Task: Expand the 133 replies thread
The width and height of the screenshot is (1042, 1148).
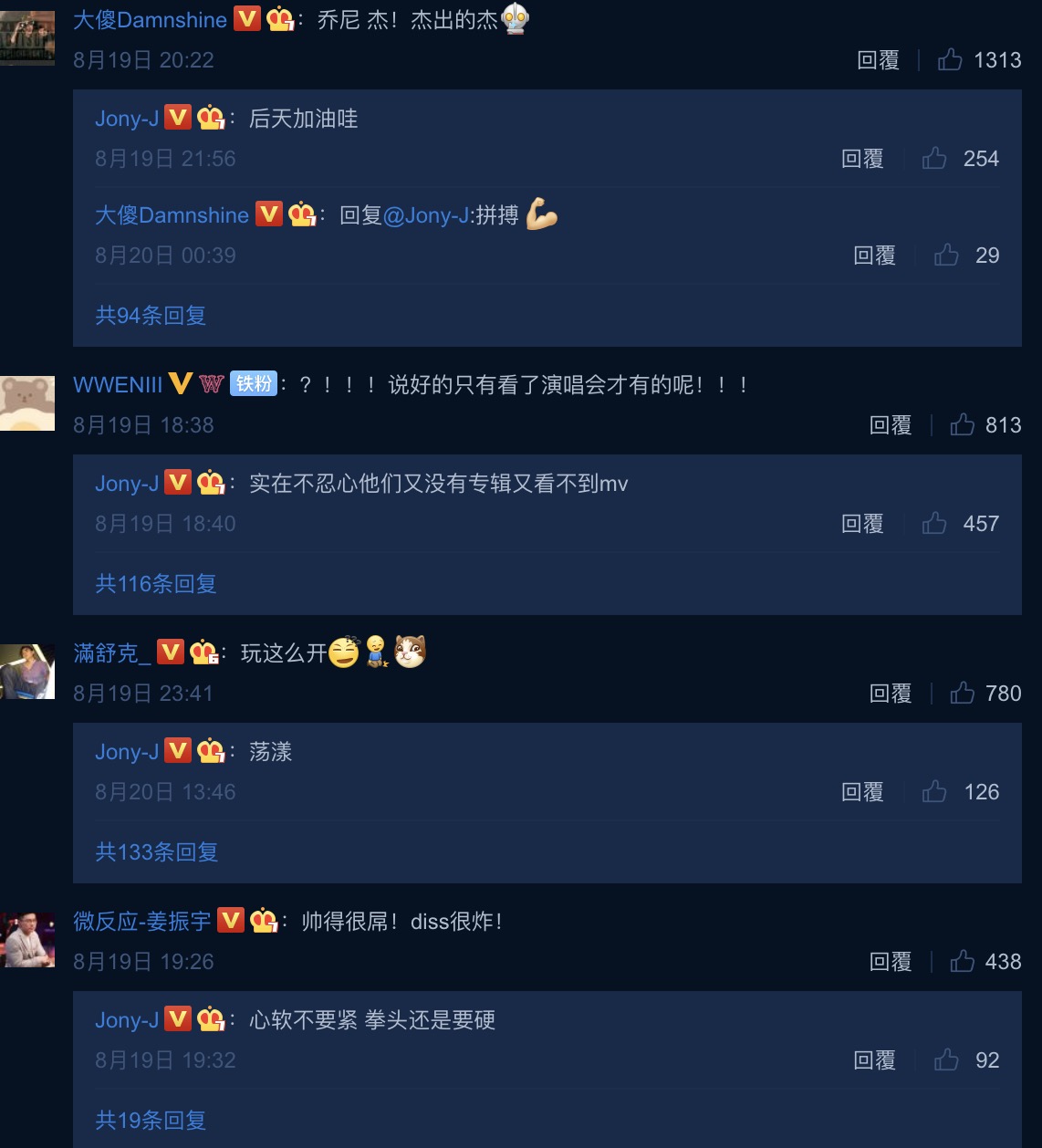Action: (x=157, y=852)
